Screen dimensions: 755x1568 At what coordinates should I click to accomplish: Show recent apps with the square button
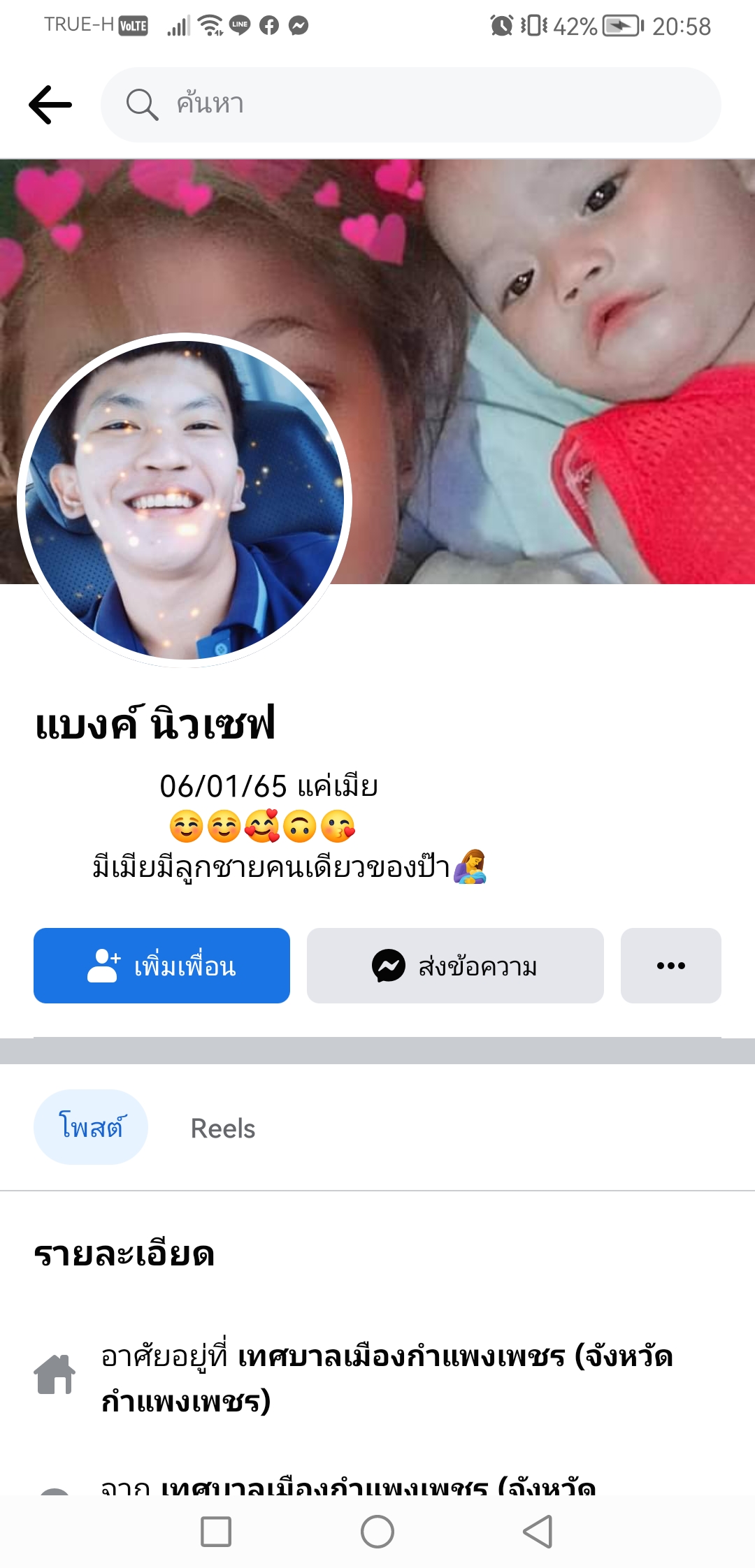pos(216,1532)
